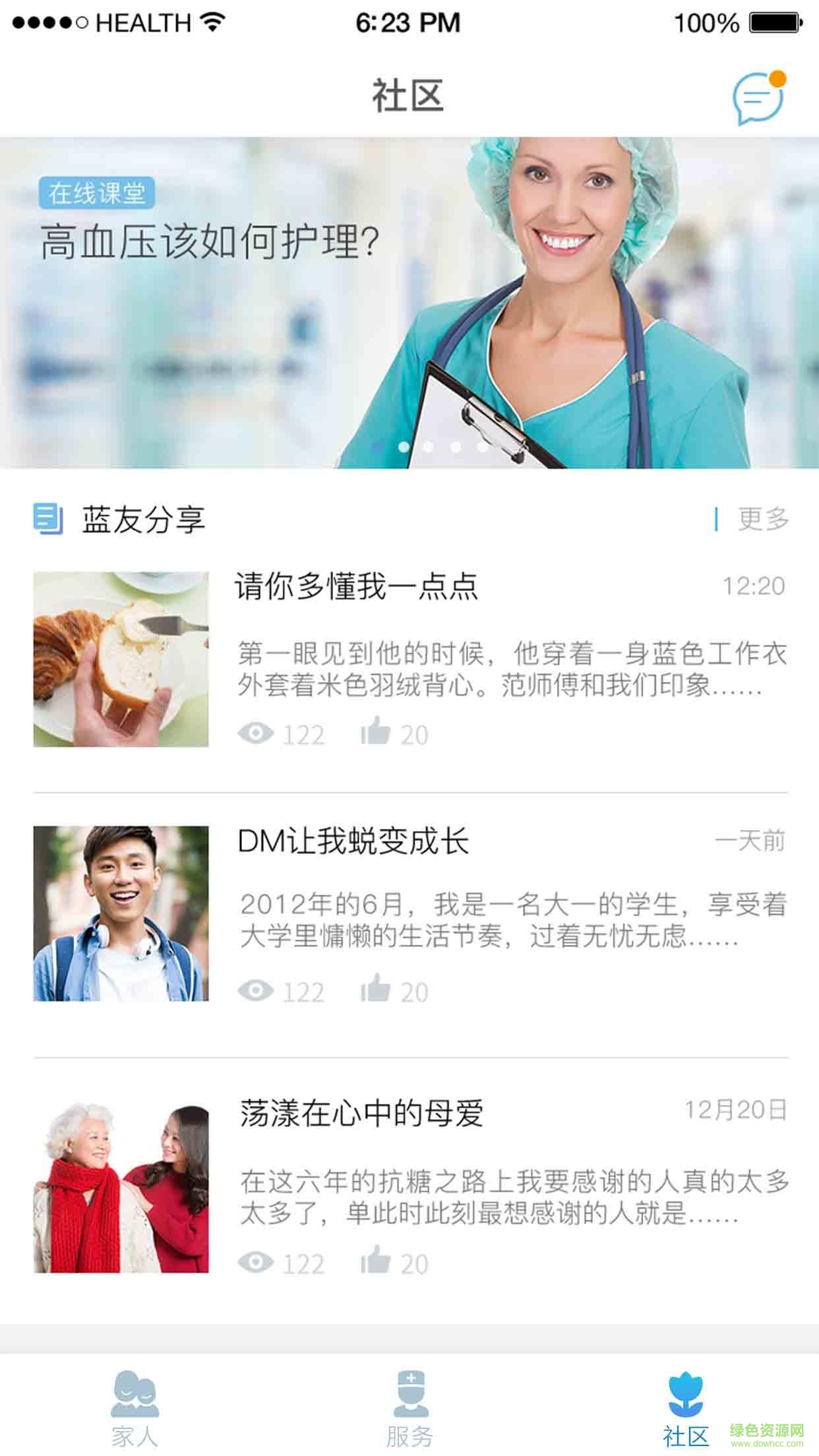
Task: Open the article 请你多懂我一点点
Action: pyautogui.click(x=356, y=586)
